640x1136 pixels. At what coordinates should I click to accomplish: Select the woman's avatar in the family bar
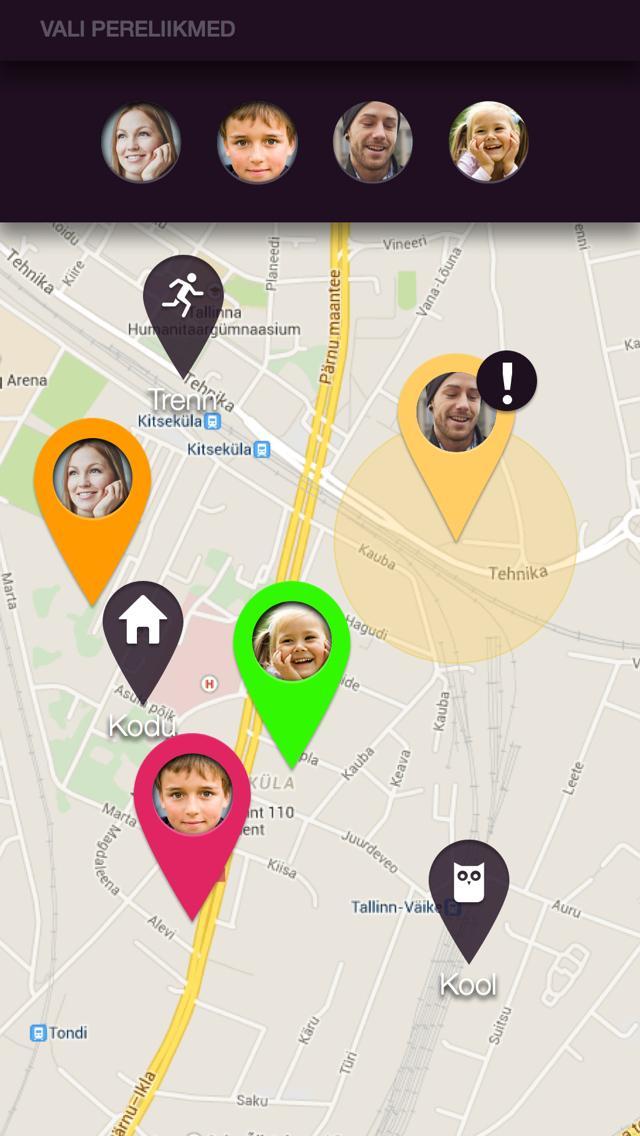(x=141, y=142)
